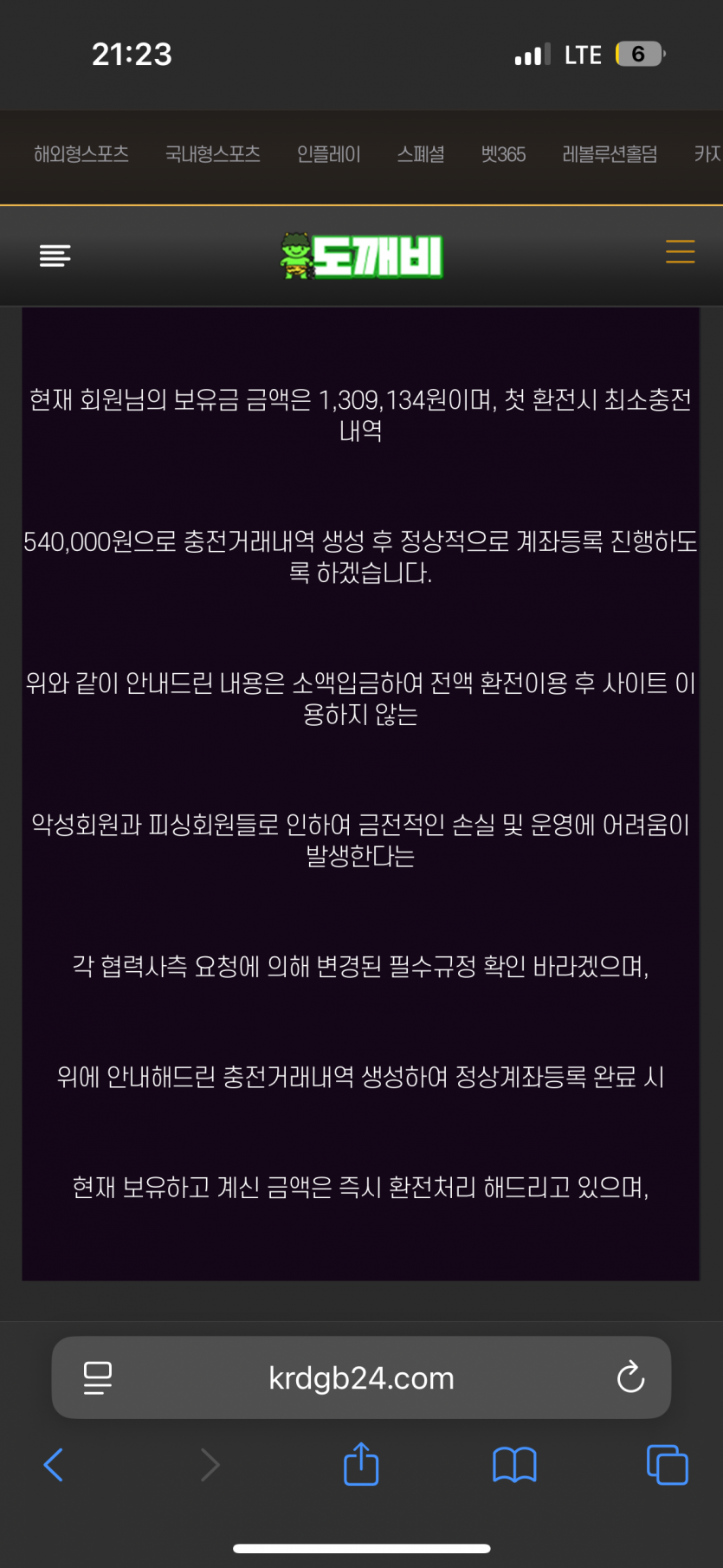Select the 인플레이 tab

click(x=328, y=154)
